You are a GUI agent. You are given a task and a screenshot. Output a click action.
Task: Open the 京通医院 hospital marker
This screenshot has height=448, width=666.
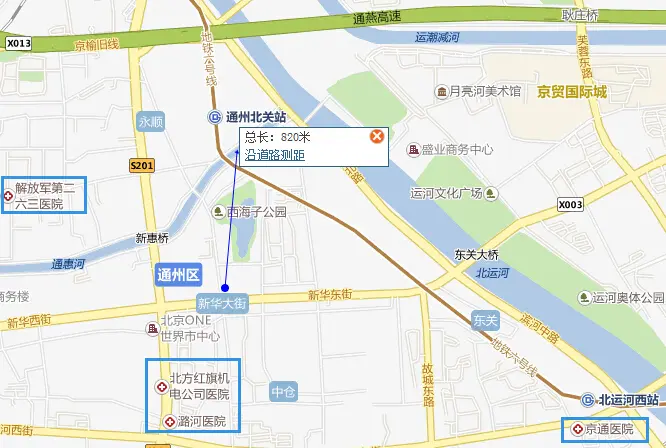578,430
